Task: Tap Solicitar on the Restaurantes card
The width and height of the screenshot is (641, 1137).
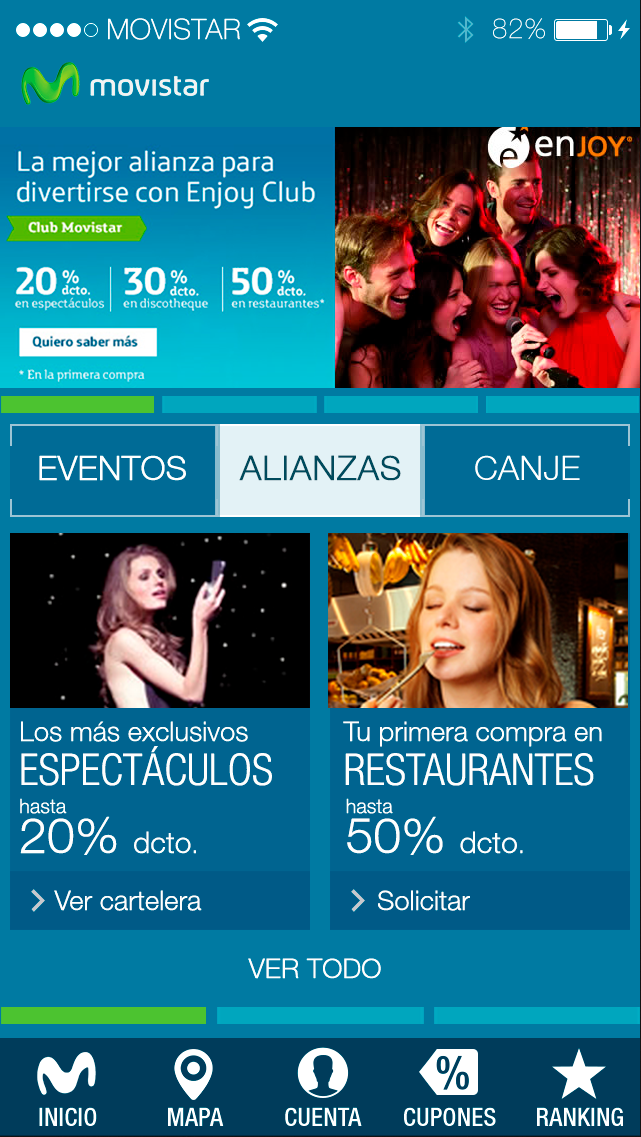Action: [423, 901]
